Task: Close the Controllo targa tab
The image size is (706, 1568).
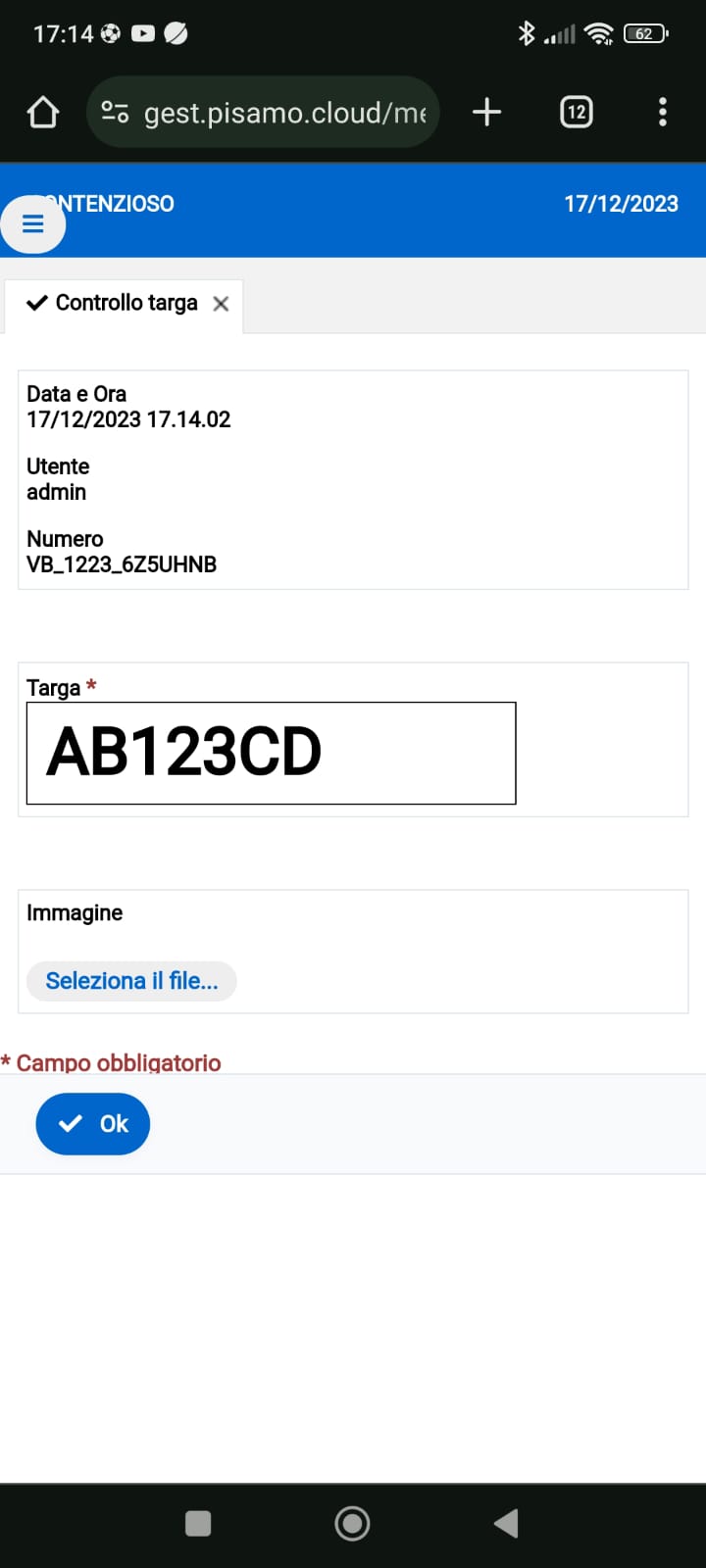Action: tap(221, 304)
